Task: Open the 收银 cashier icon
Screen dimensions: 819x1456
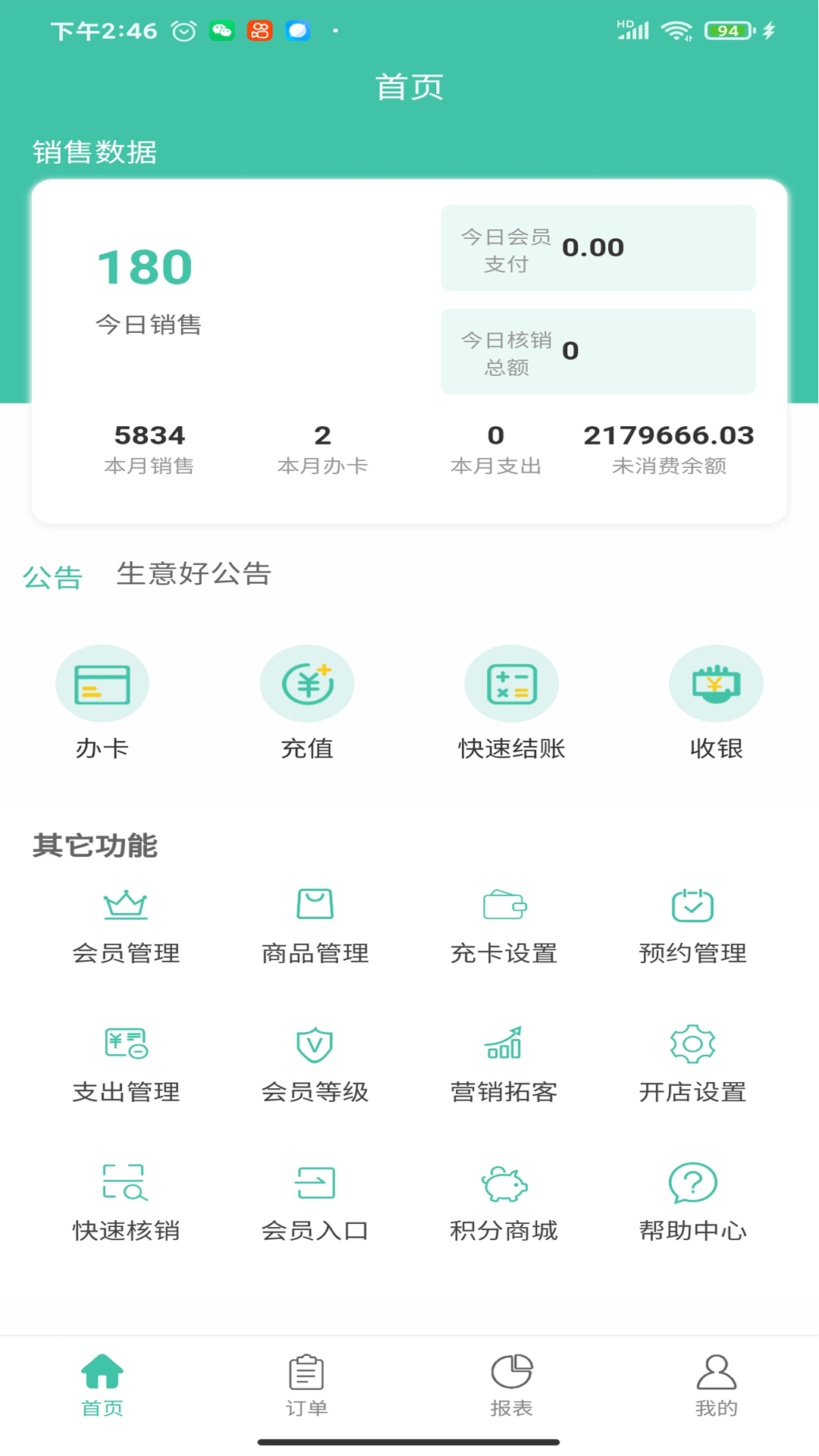Action: tap(716, 682)
